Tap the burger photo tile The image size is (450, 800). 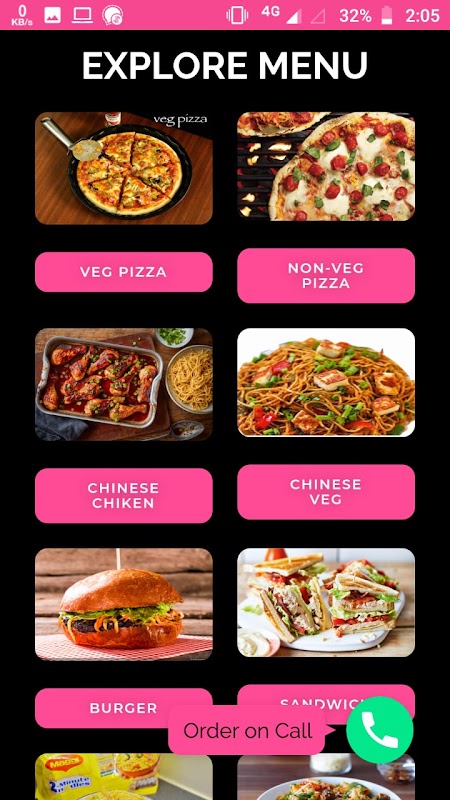[x=123, y=604]
